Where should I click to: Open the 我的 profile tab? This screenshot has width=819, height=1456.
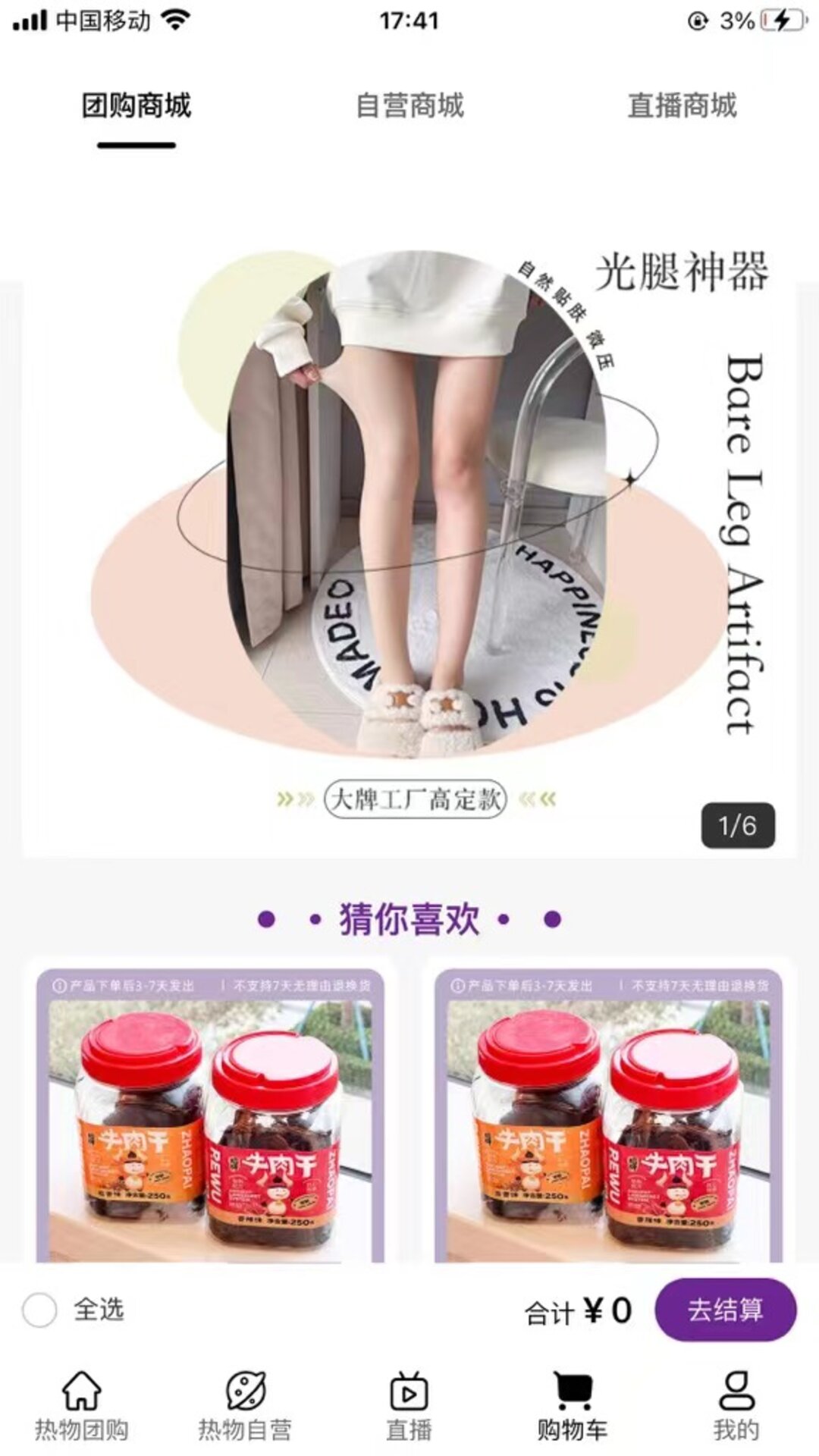(x=736, y=1405)
